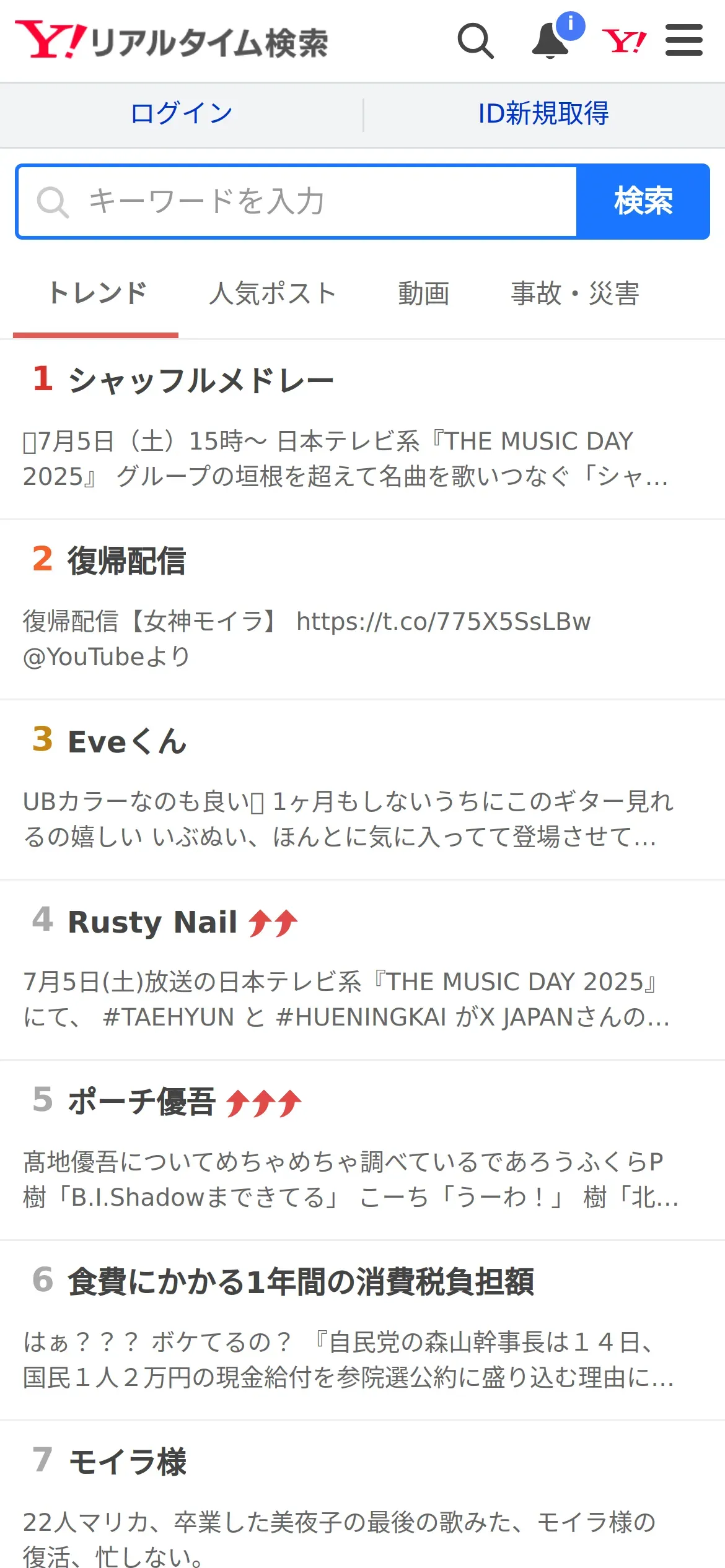The width and height of the screenshot is (725, 1568).
Task: Open trend 3 Eveくん
Action: [x=126, y=741]
